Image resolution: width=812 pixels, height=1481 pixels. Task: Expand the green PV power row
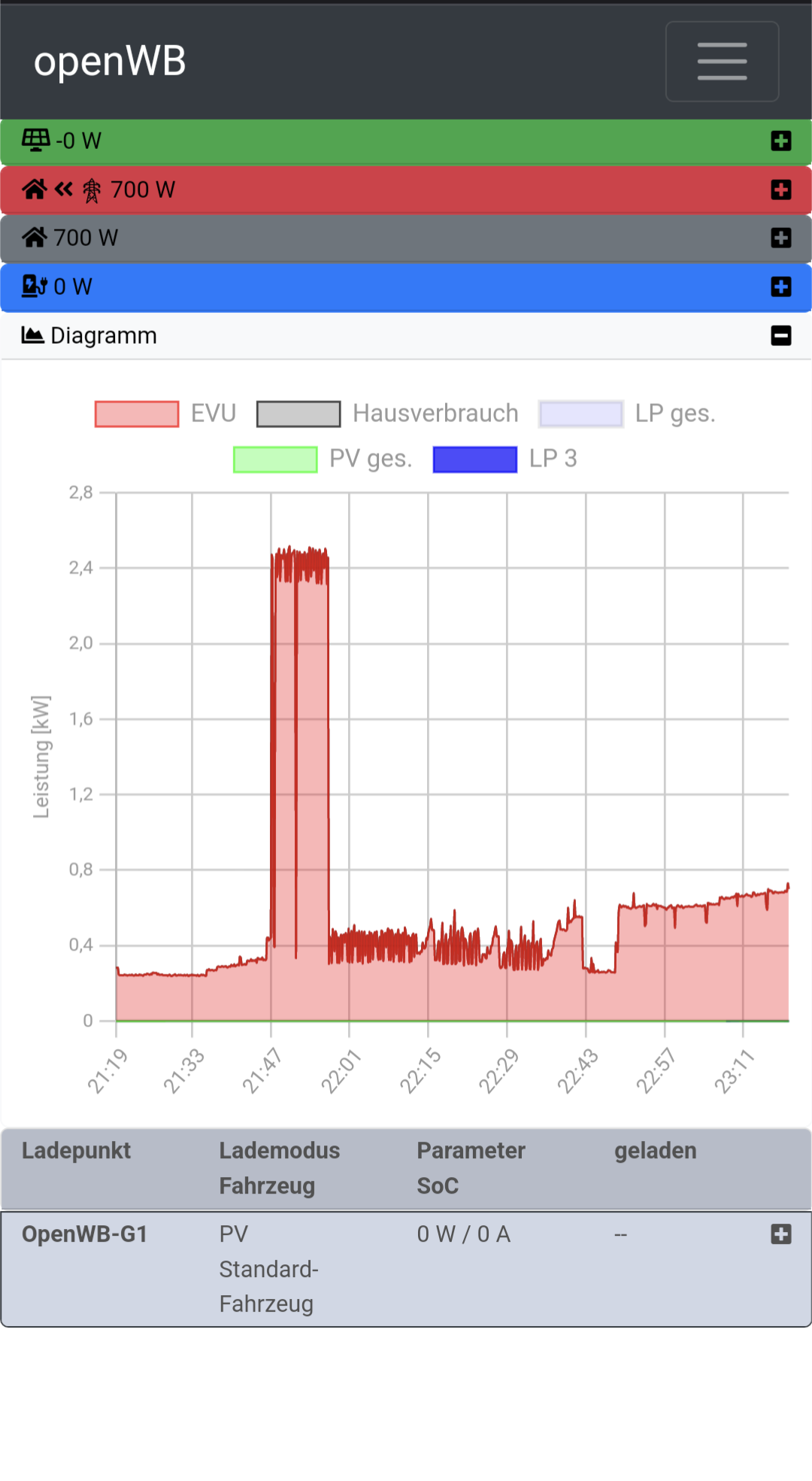point(780,141)
